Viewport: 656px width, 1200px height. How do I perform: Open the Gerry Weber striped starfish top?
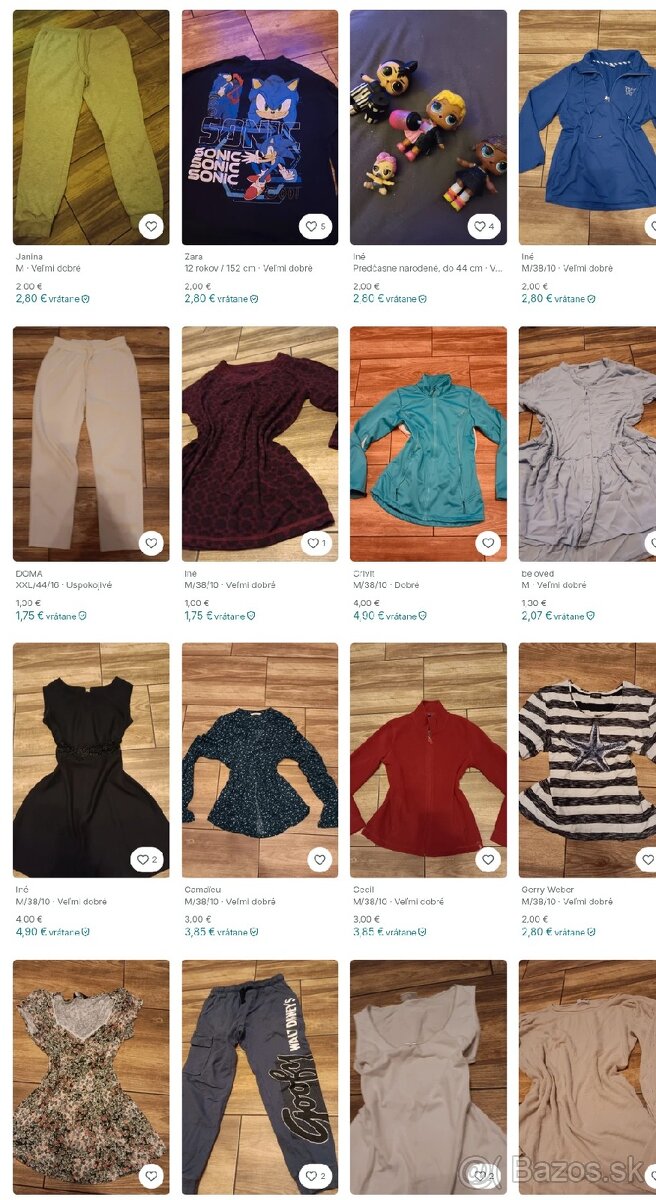pos(587,760)
